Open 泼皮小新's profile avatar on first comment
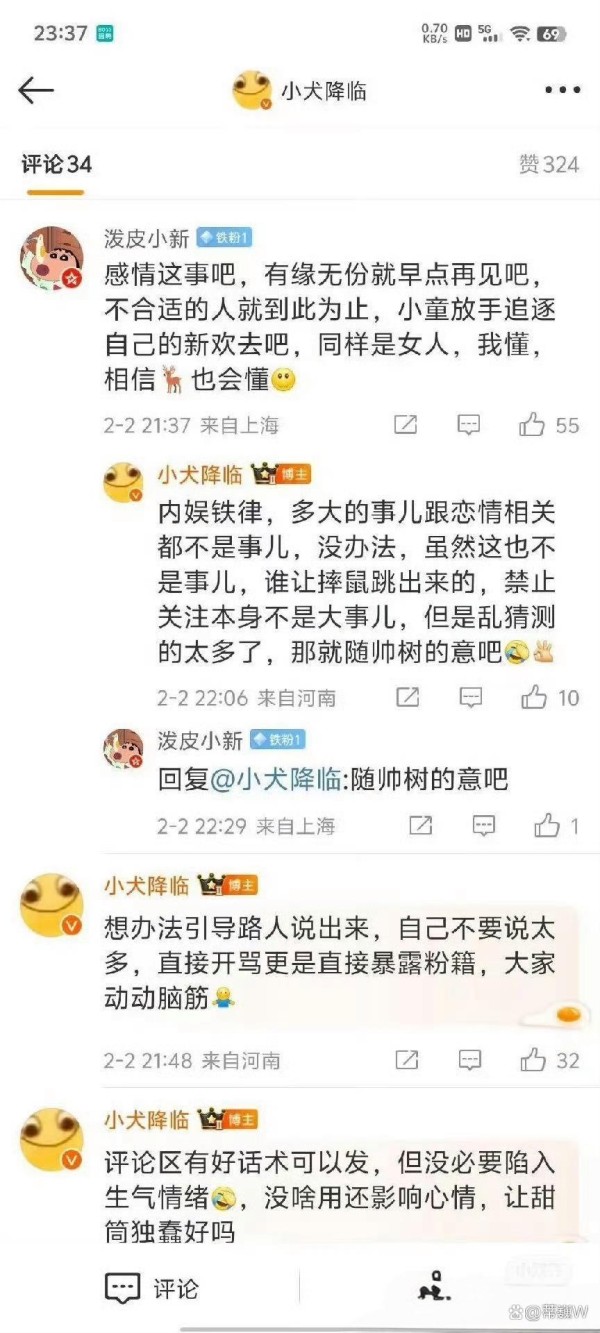 [x=52, y=257]
